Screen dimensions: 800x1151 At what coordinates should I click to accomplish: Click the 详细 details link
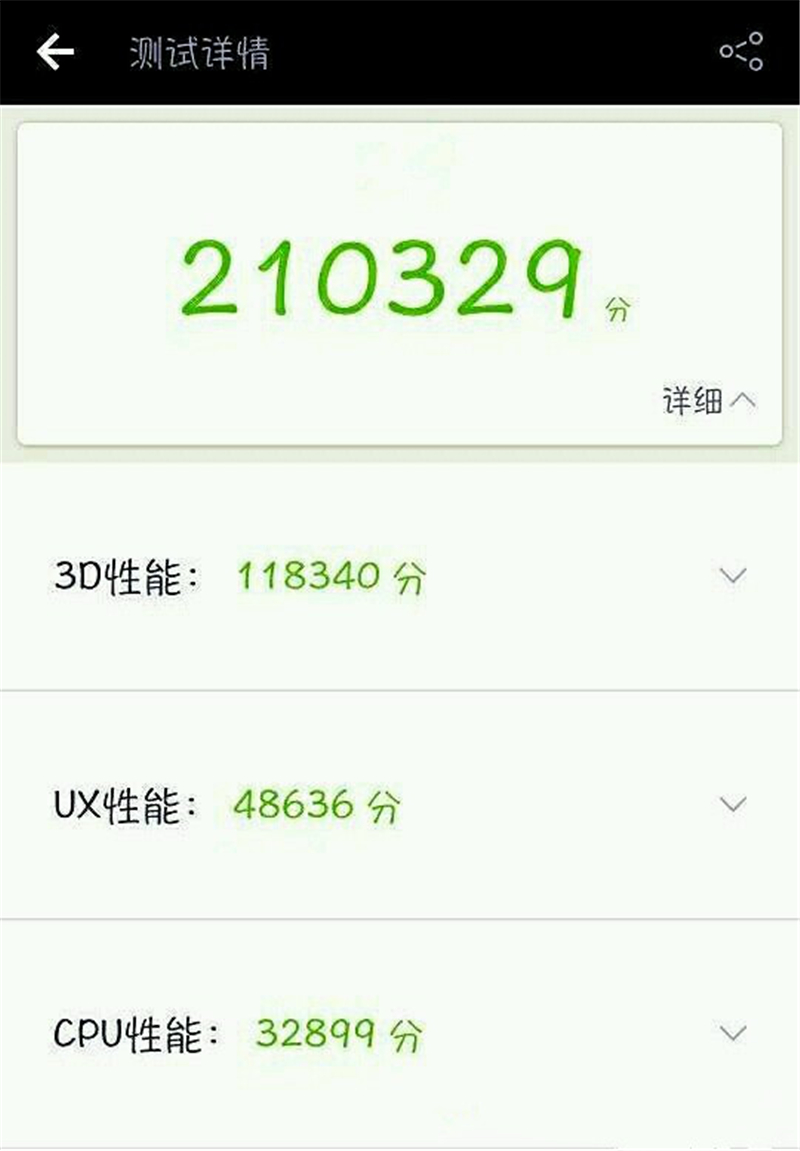pos(690,398)
